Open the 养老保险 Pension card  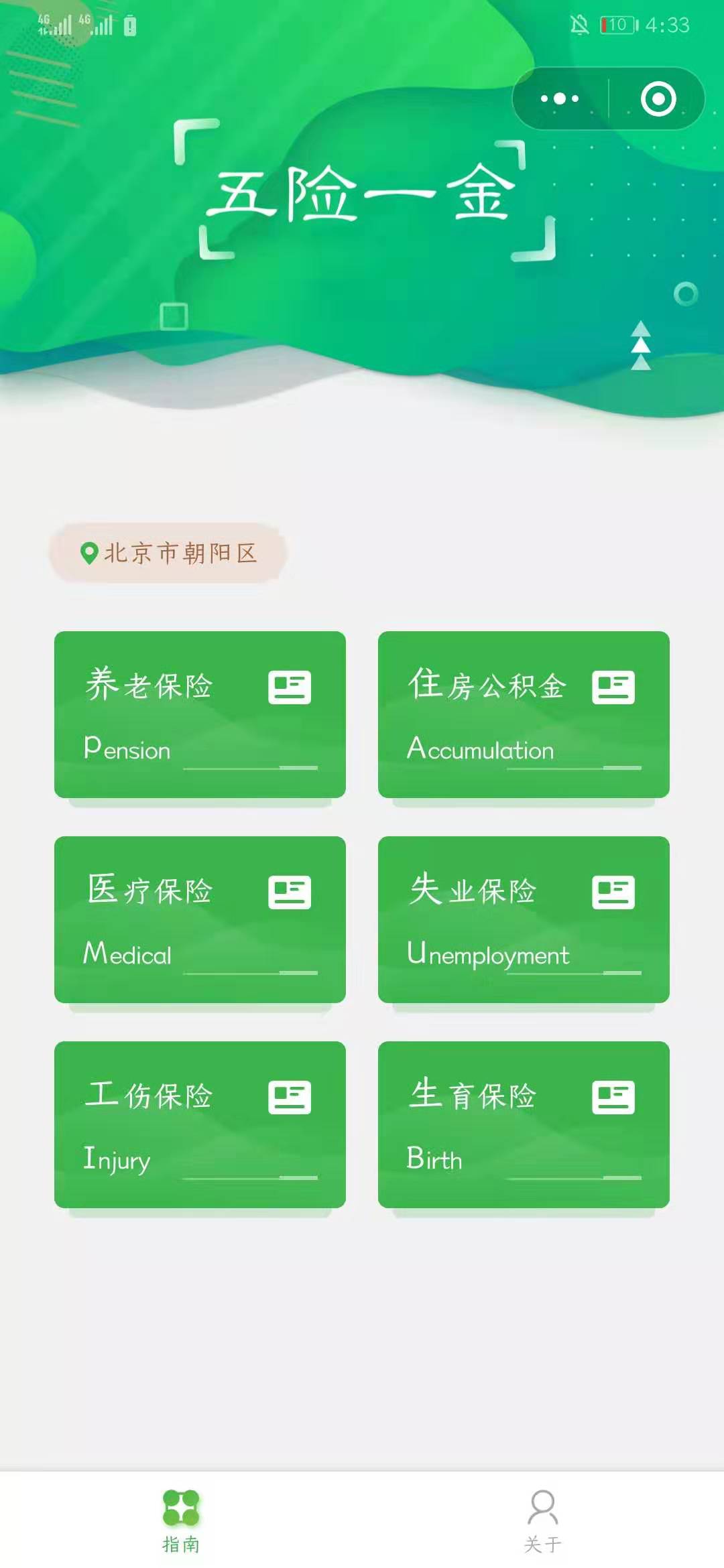pos(200,714)
